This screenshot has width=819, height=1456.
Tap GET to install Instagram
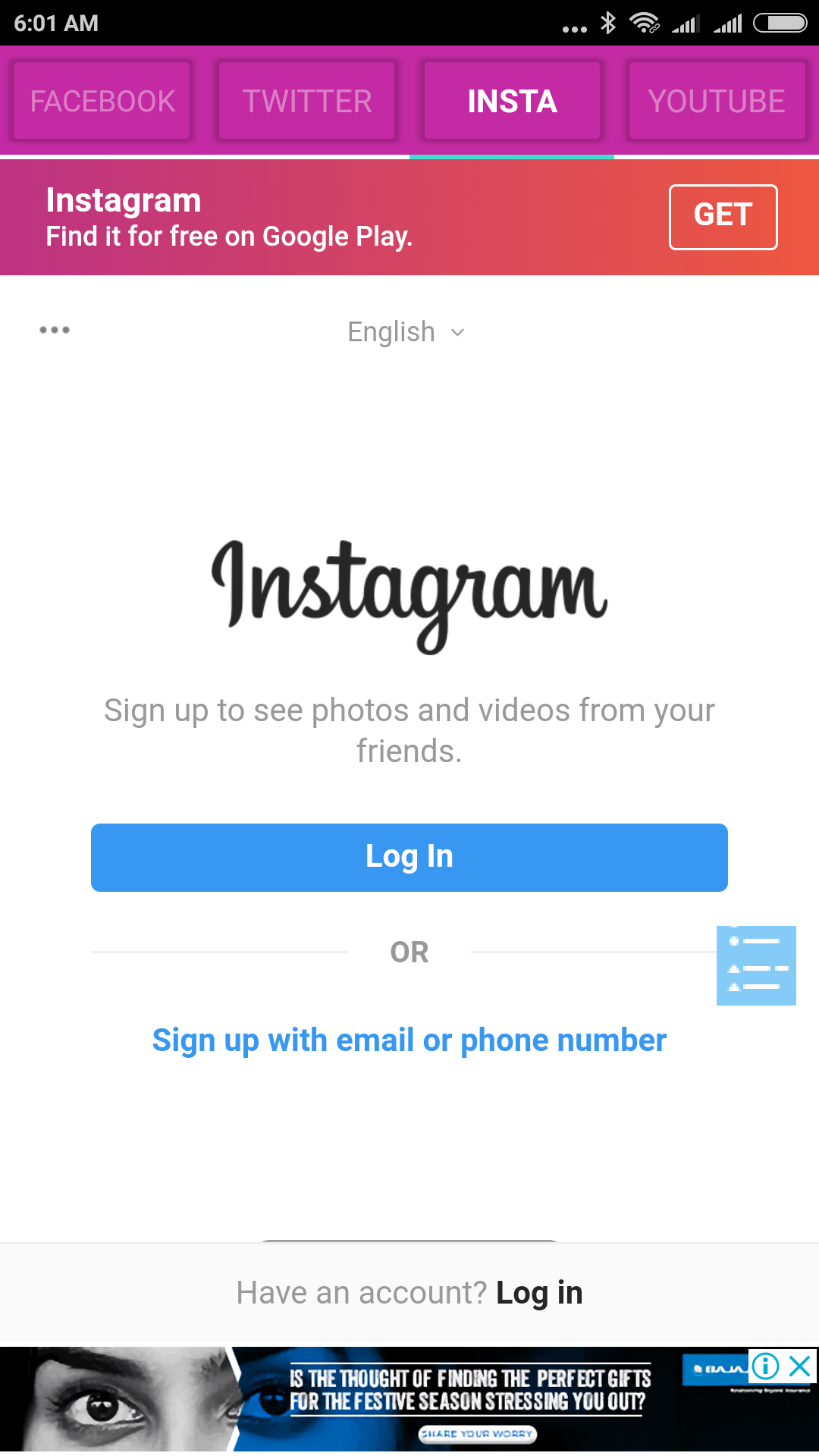pos(723,216)
